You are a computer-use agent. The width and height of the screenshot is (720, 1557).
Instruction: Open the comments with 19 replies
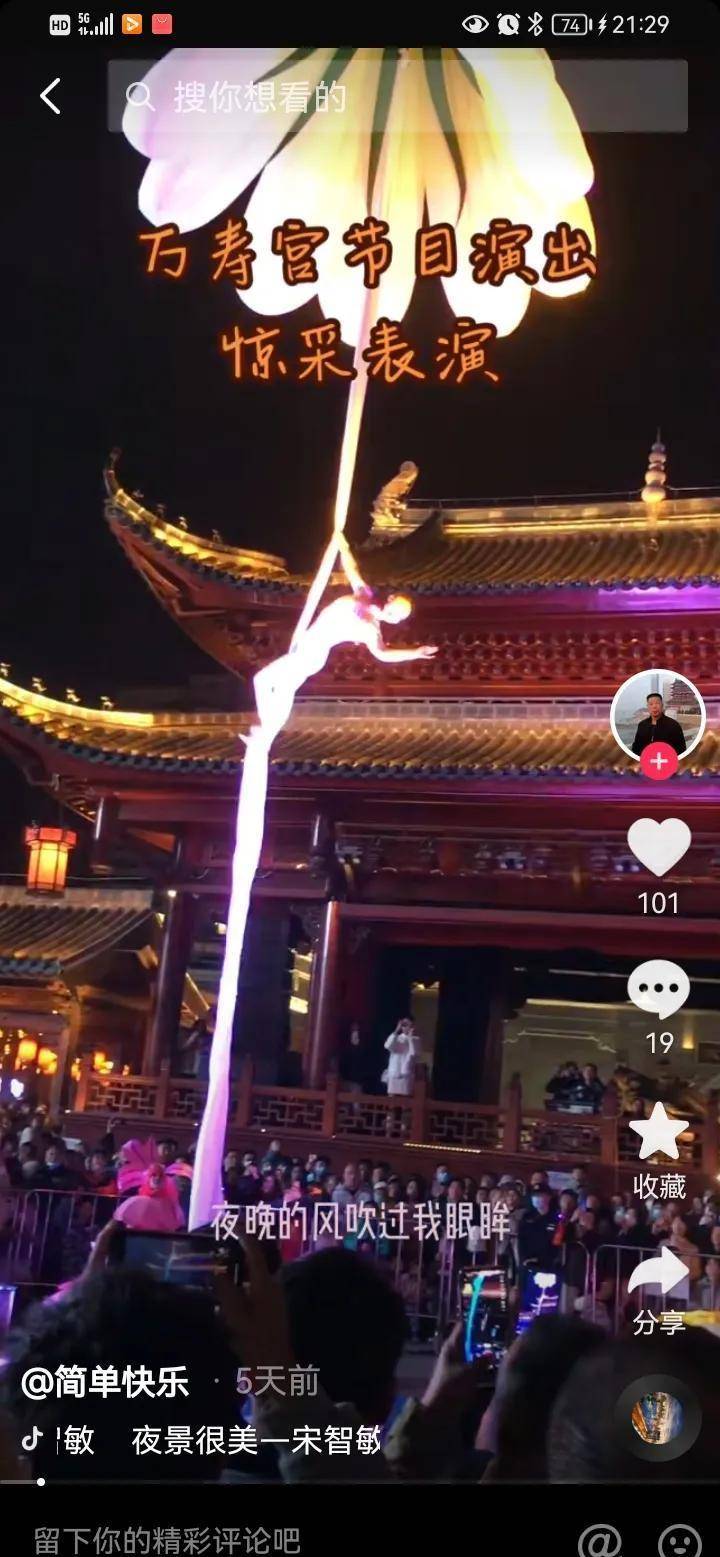(658, 992)
